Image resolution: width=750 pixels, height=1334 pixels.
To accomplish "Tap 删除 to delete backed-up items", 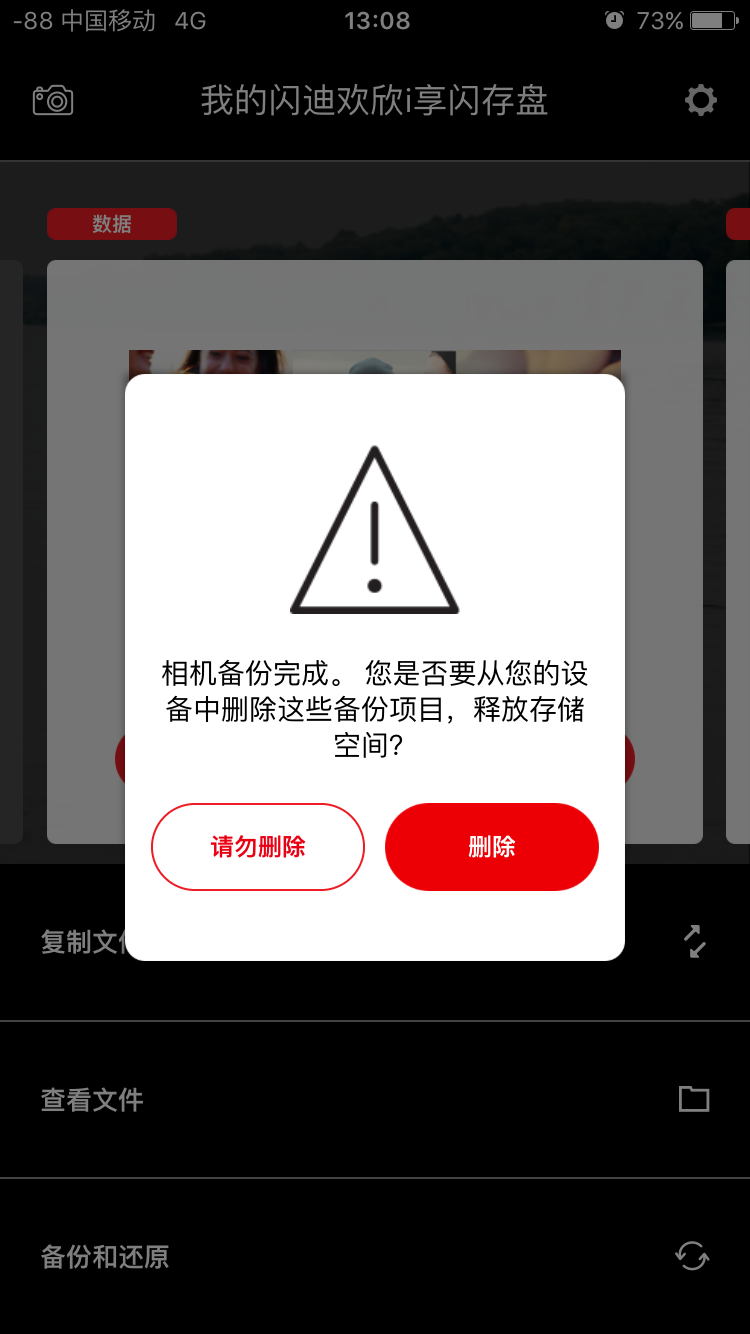I will point(491,847).
